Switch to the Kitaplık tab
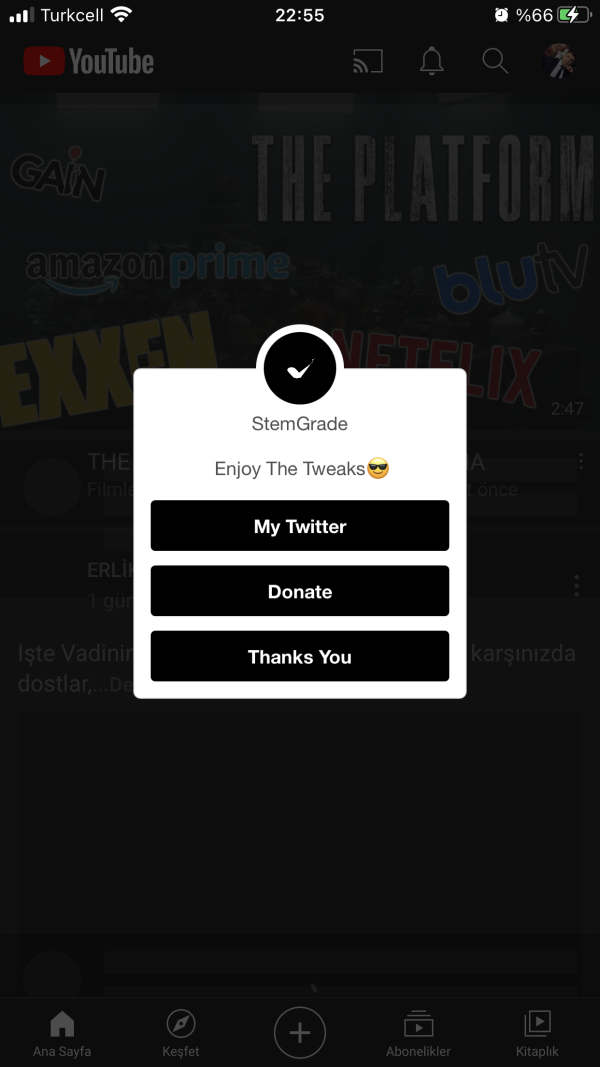This screenshot has width=600, height=1067. 537,1033
